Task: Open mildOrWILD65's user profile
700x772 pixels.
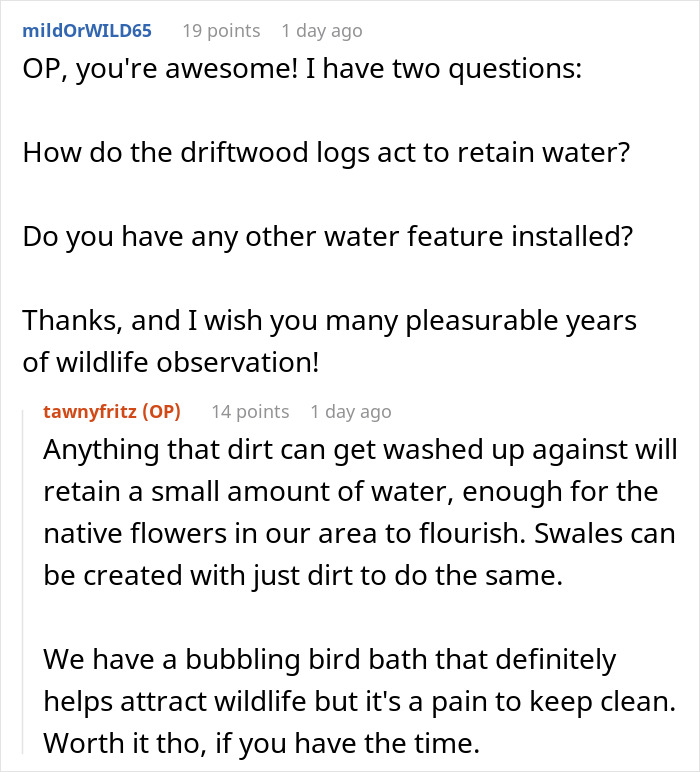Action: coord(87,30)
